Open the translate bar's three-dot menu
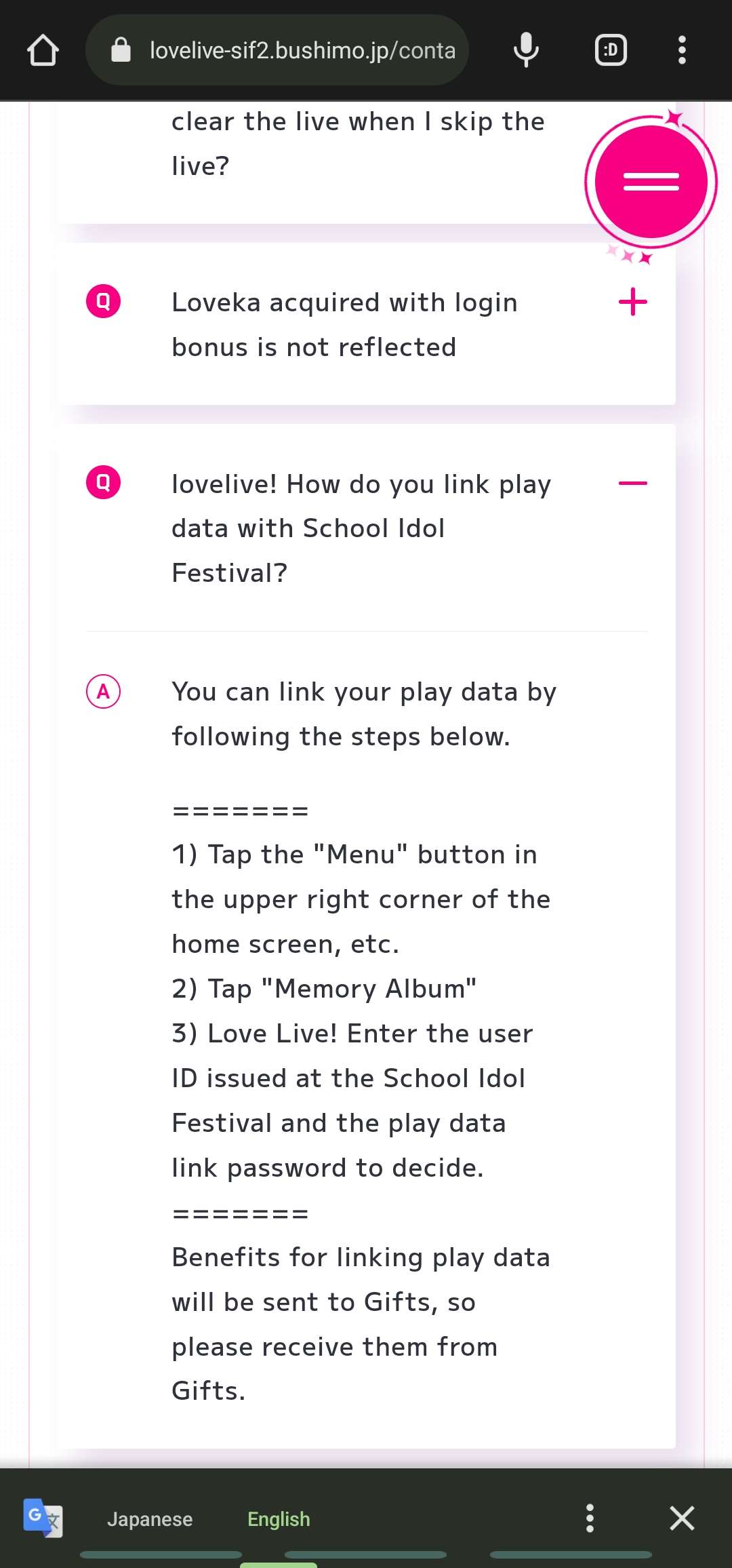 [590, 1519]
